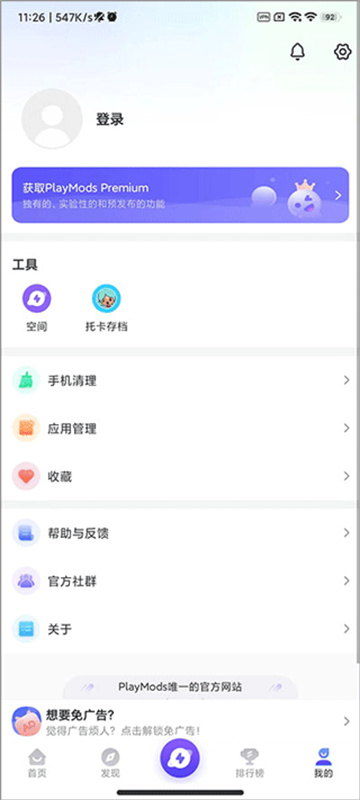Open 官方社群 row
Screen dimensions: 360x800
coord(180,581)
